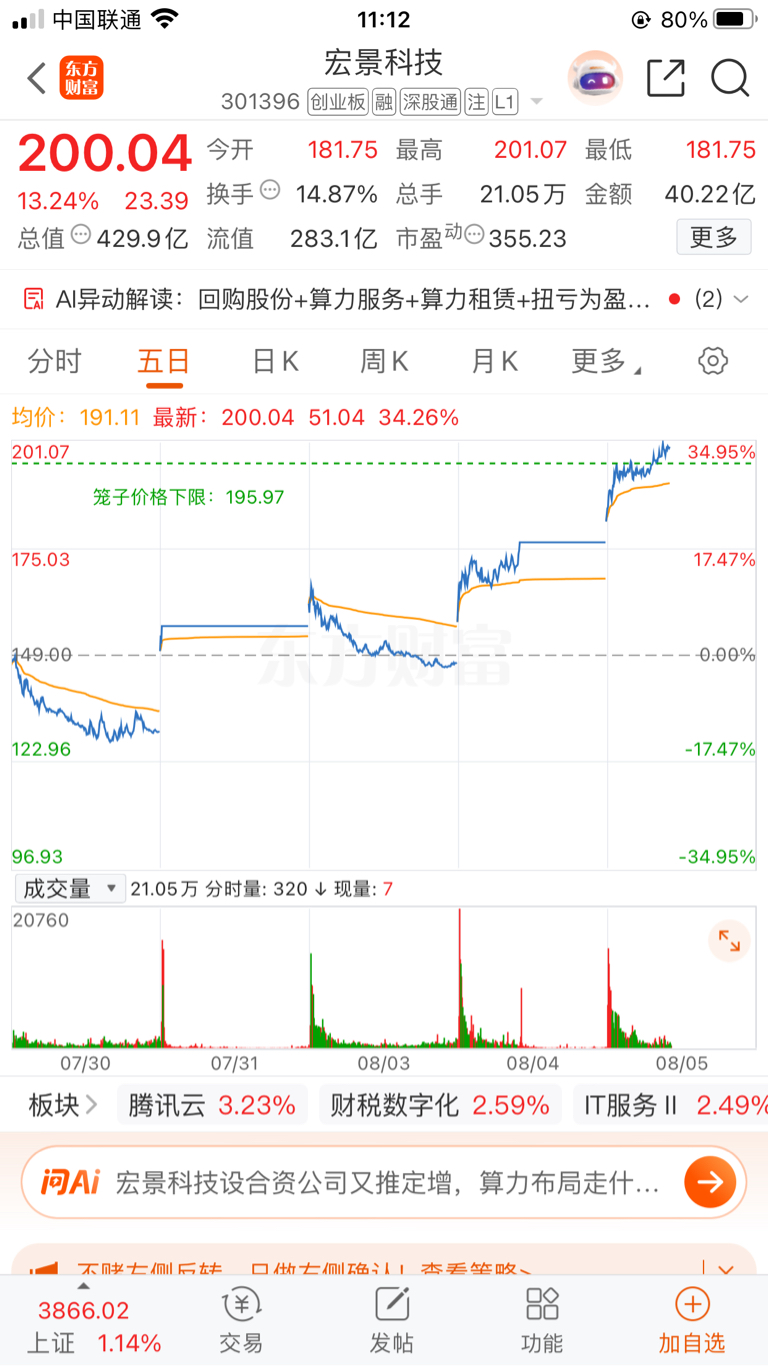Viewport: 768px width, 1366px height.
Task: Switch to the 分时 chart tab
Action: [x=55, y=361]
